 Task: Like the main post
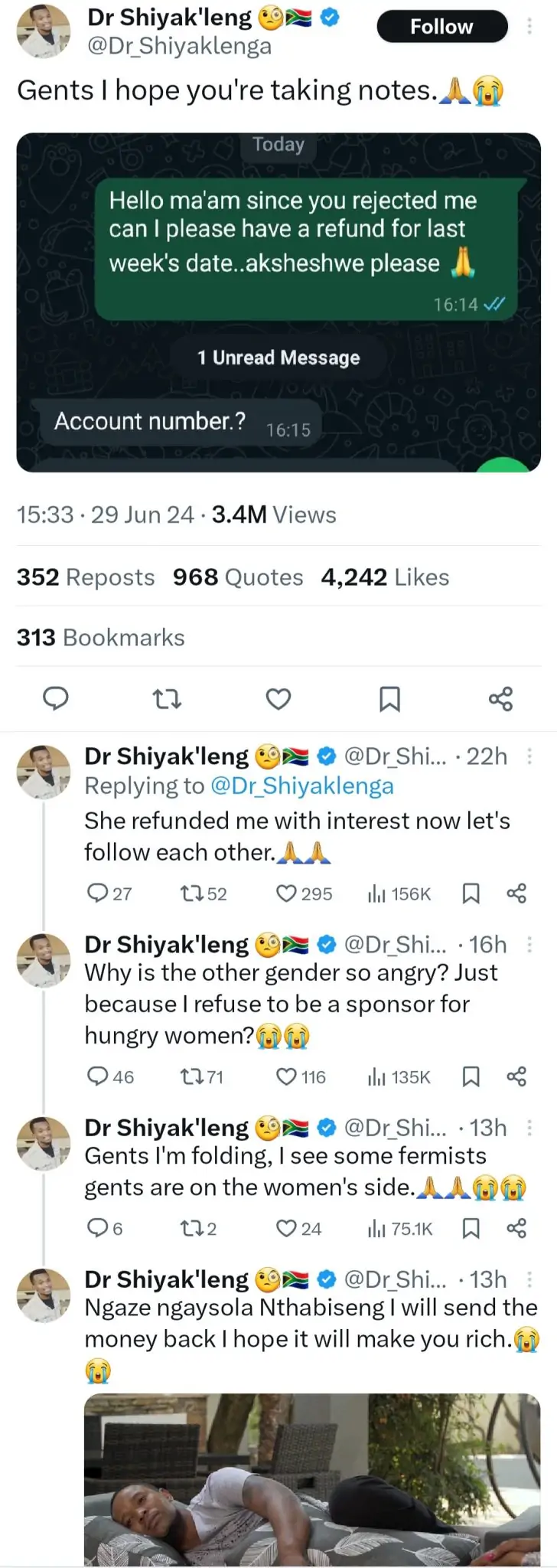tap(278, 698)
